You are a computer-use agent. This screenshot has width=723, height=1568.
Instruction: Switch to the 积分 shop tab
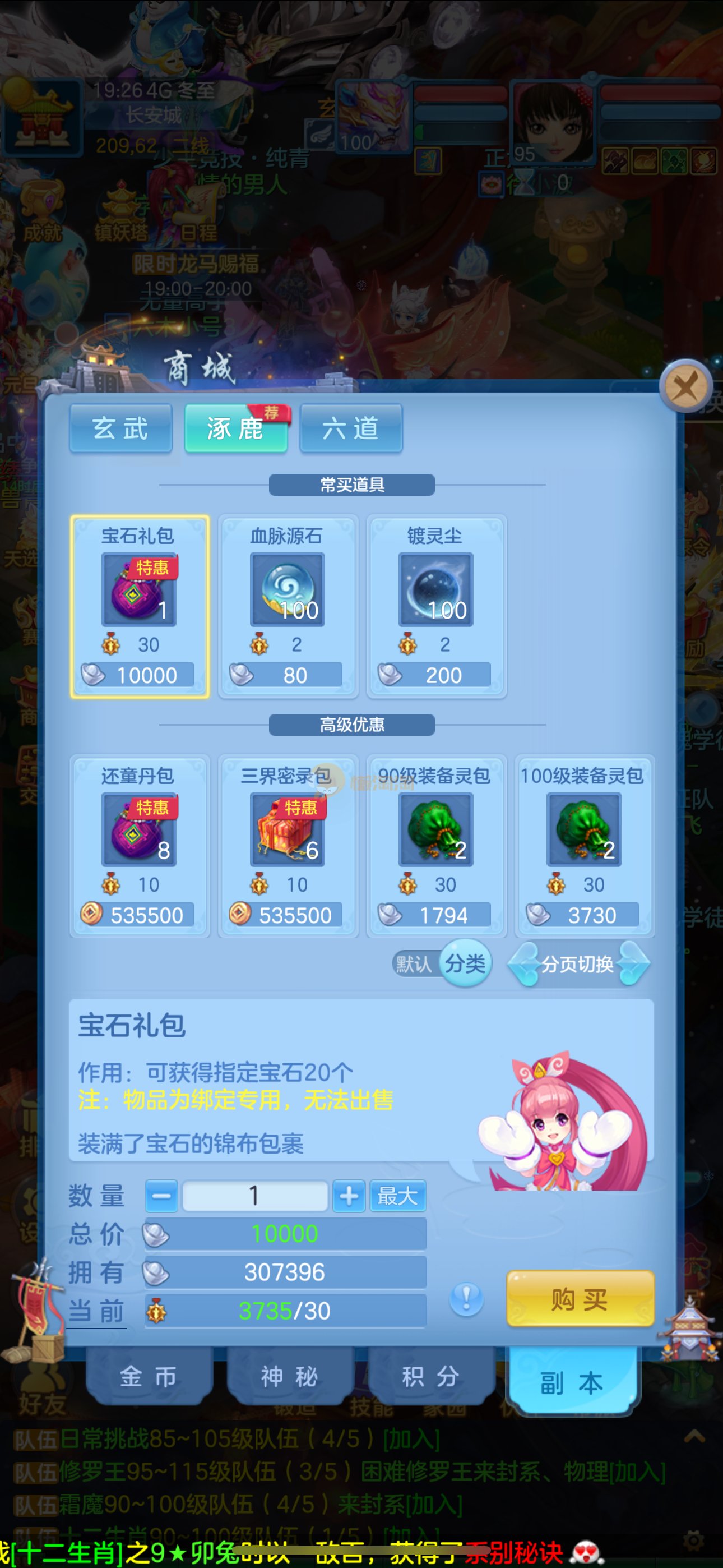431,1377
